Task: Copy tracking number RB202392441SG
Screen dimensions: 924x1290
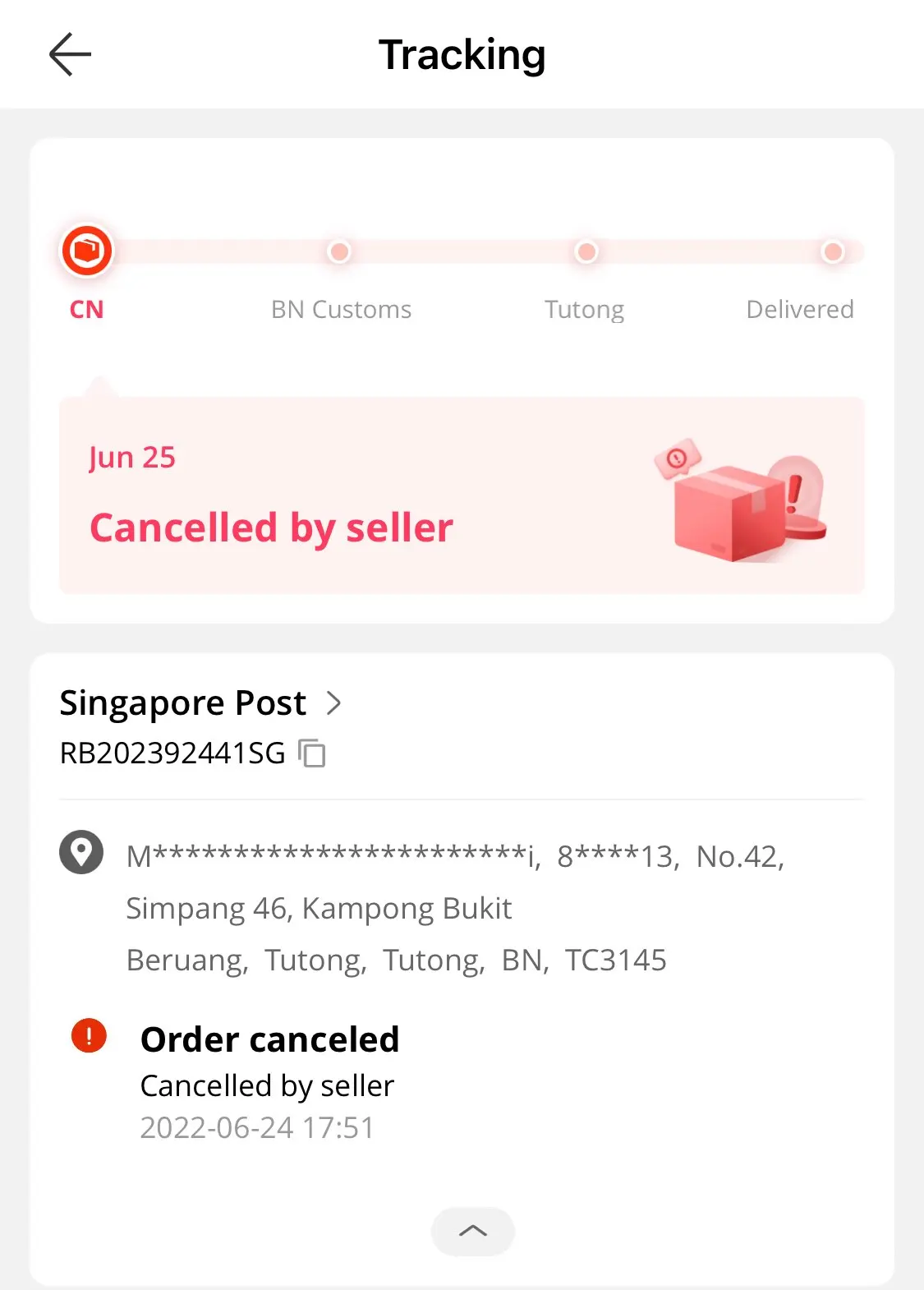Action: [312, 753]
